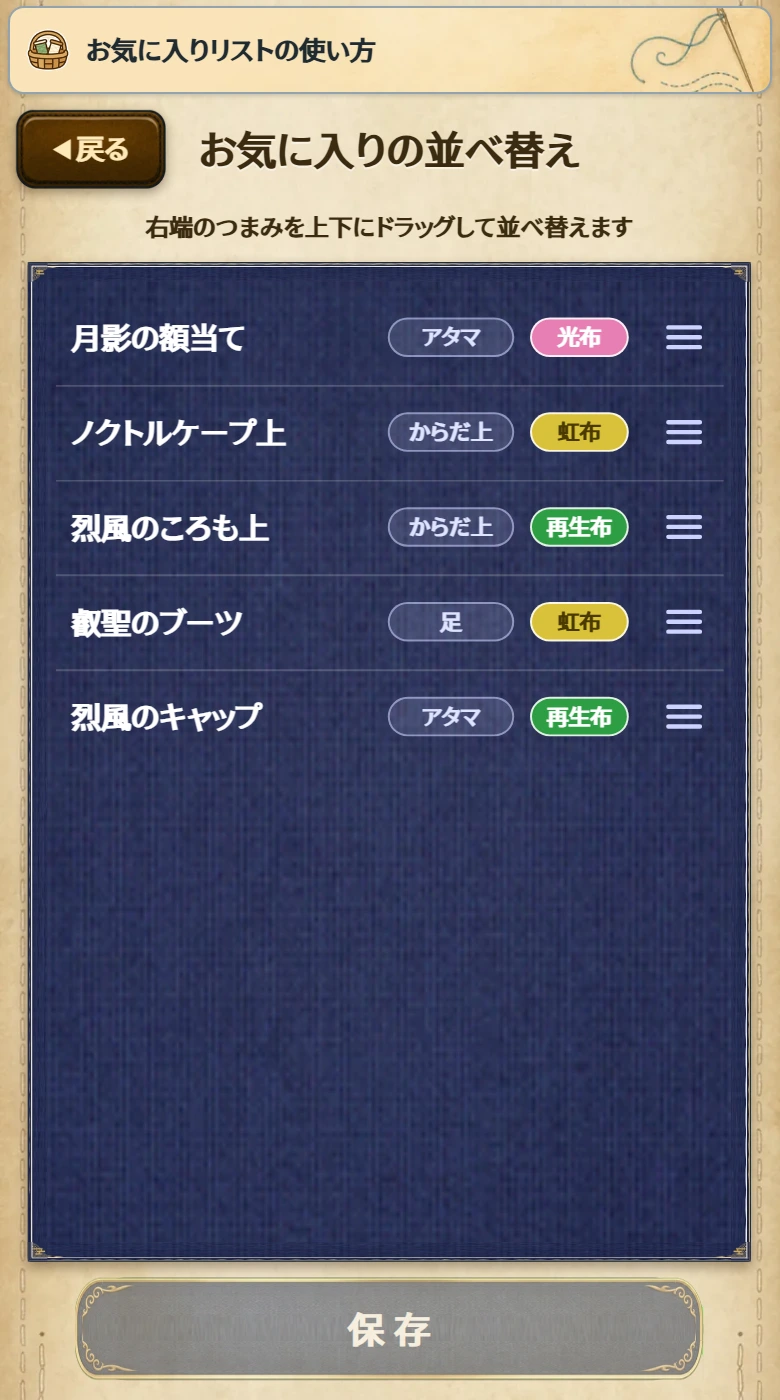The height and width of the screenshot is (1400, 780).
Task: Tap the reorder handle for 烈風のころも上
Action: pos(684,527)
